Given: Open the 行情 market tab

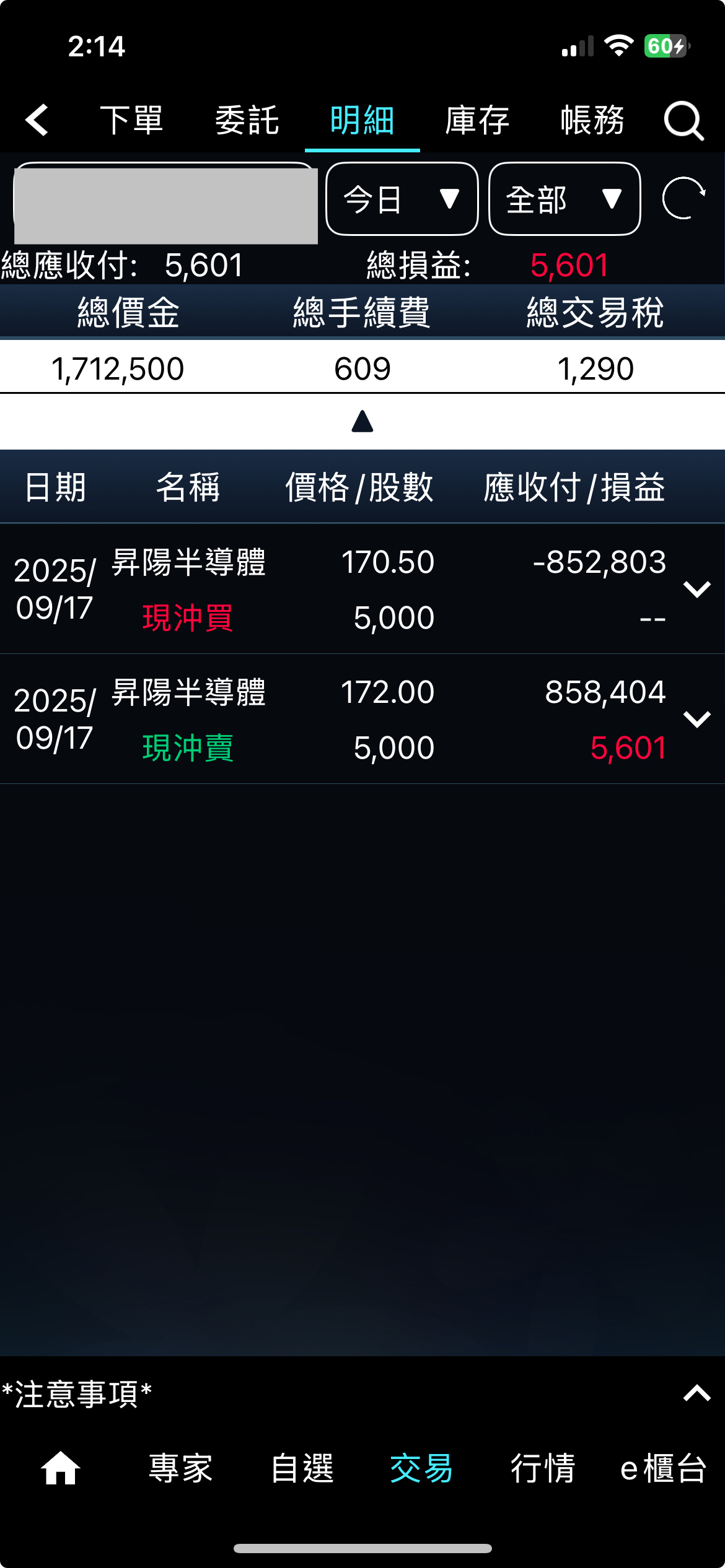Looking at the screenshot, I should coord(543,1468).
